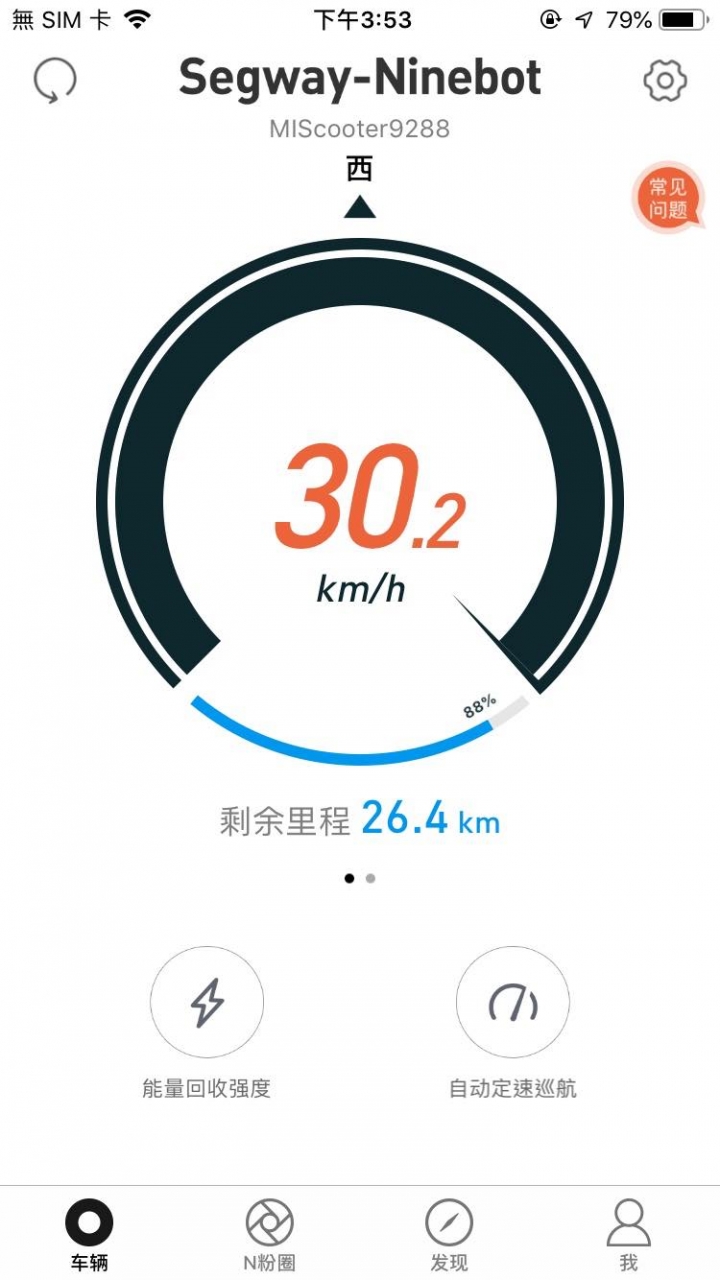This screenshot has height=1280, width=720.
Task: Tap the refresh icon to sync scooter data
Action: click(x=57, y=80)
